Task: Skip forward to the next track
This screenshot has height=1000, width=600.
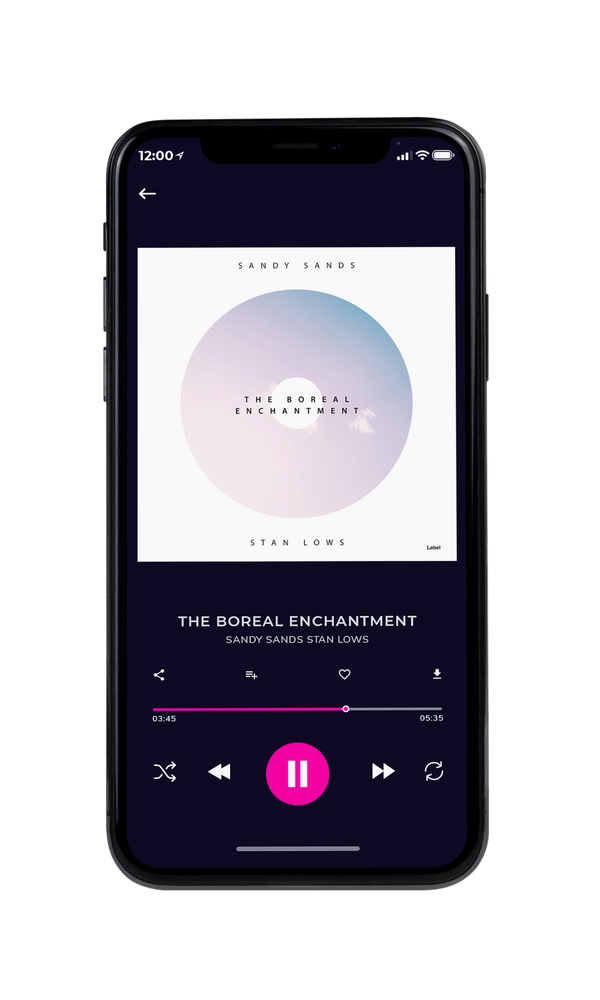Action: (x=383, y=771)
